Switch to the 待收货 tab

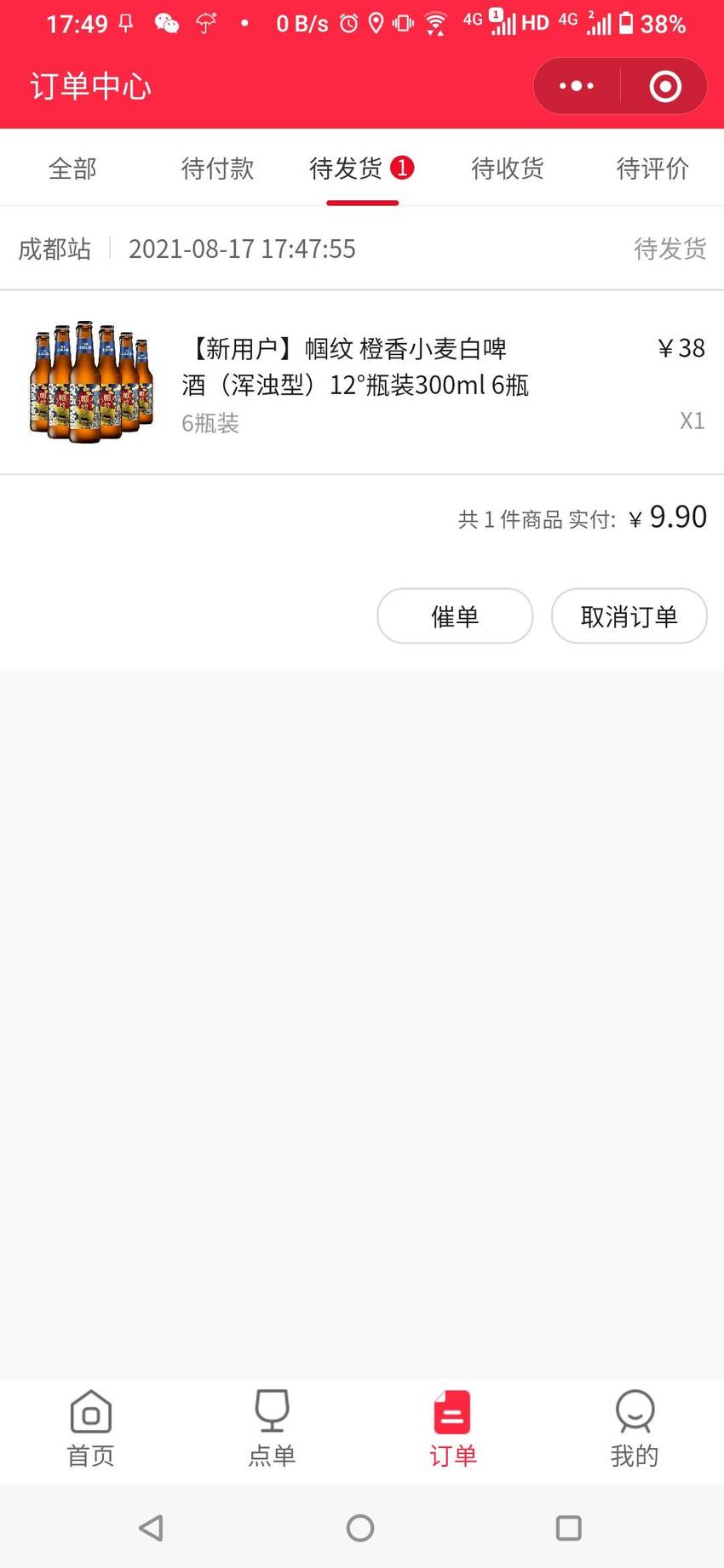507,169
